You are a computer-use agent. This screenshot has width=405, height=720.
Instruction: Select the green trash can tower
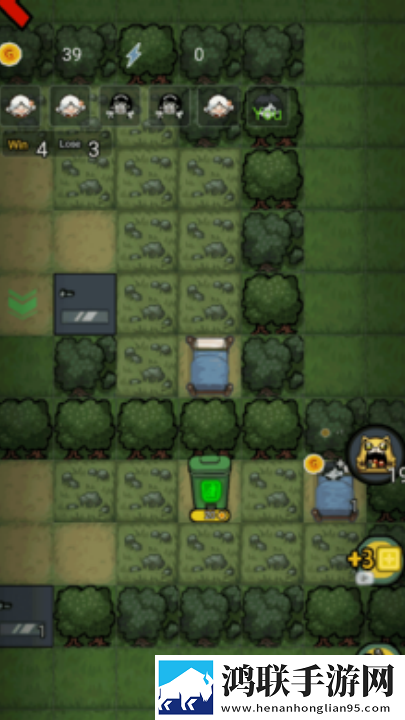(x=209, y=489)
